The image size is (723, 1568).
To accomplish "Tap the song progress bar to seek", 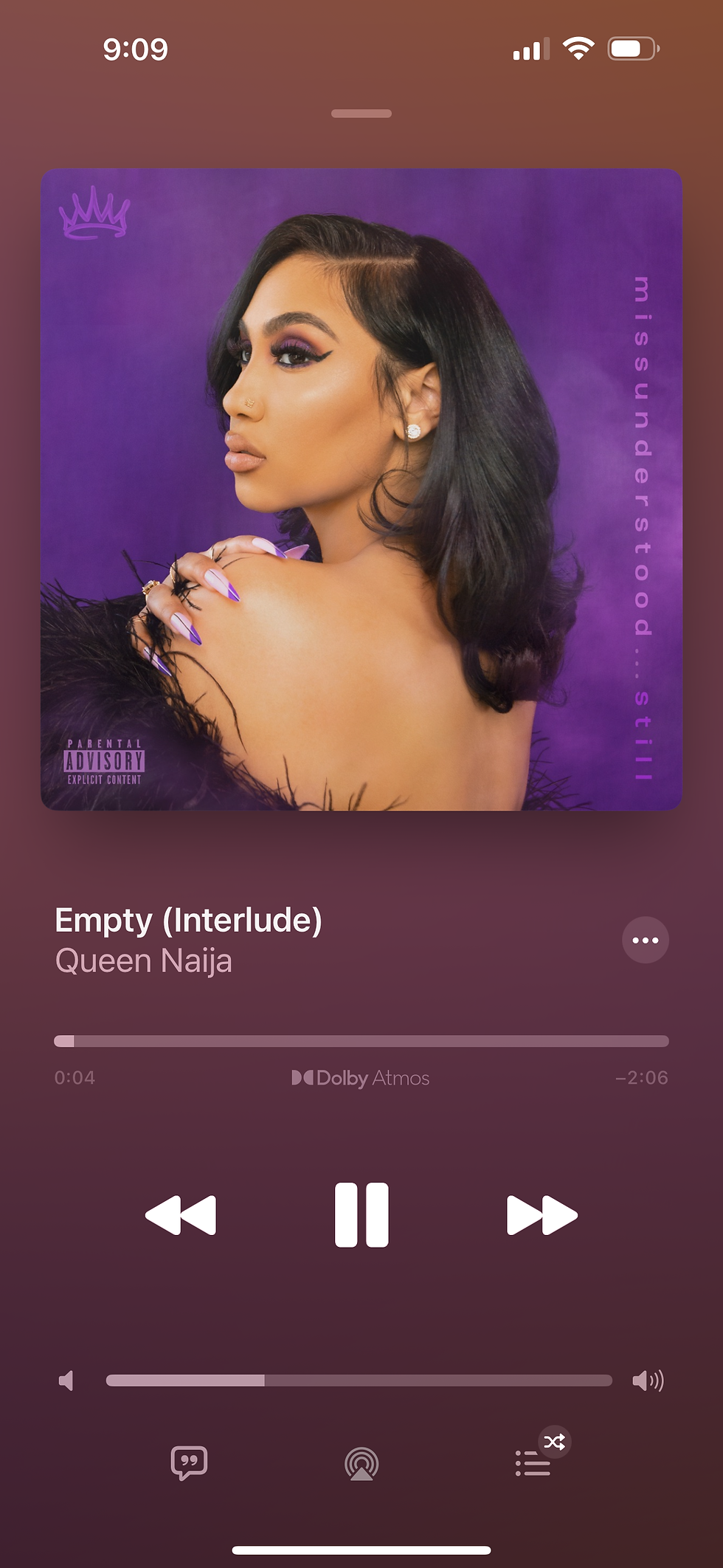I will [361, 1041].
